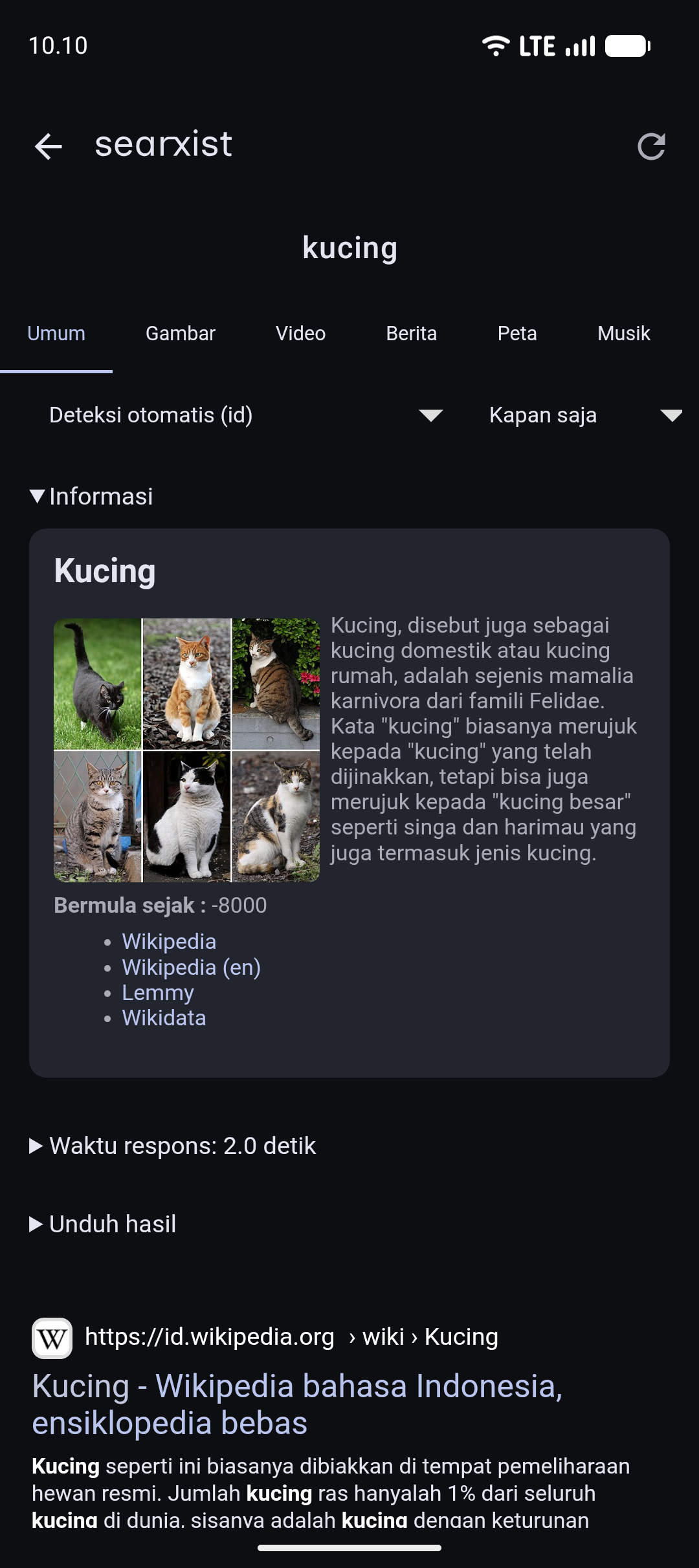699x1568 pixels.
Task: Open the Kucing - Wikipedia bahasa Indonesia result
Action: pos(297,1404)
